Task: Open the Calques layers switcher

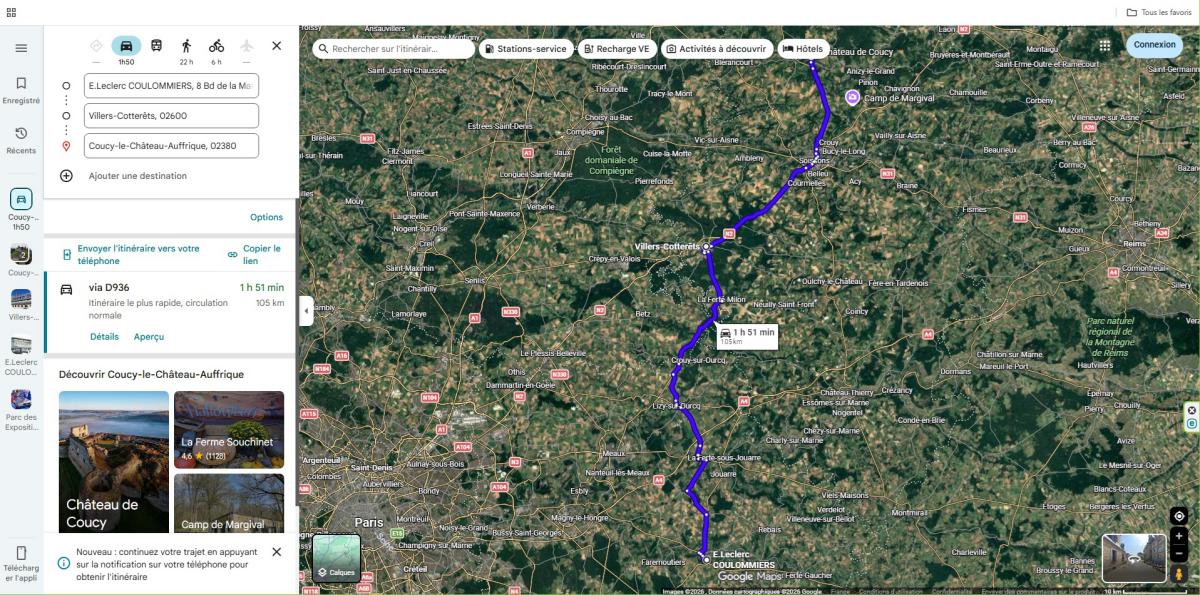Action: tap(336, 559)
